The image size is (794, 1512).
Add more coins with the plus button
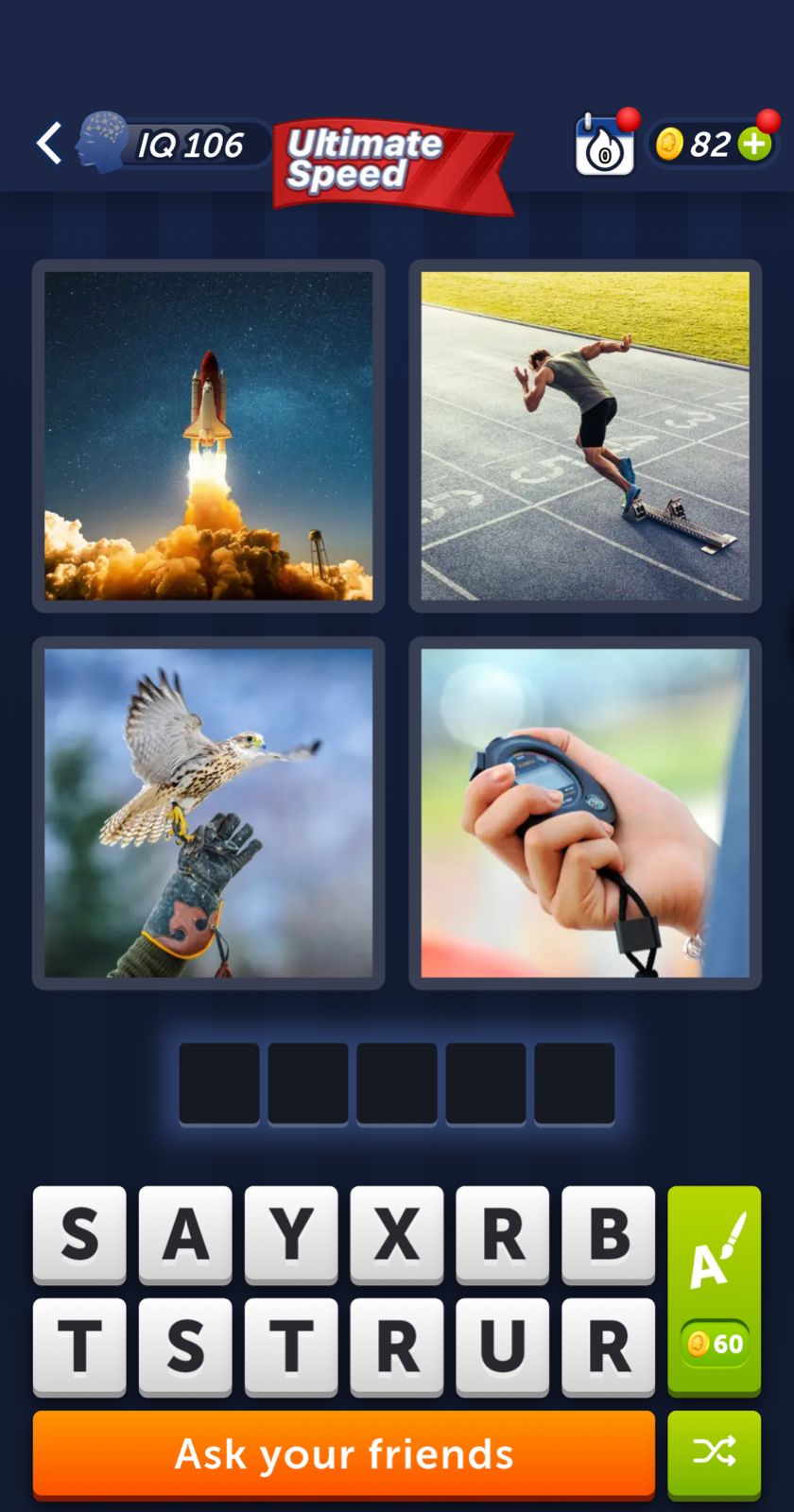755,145
